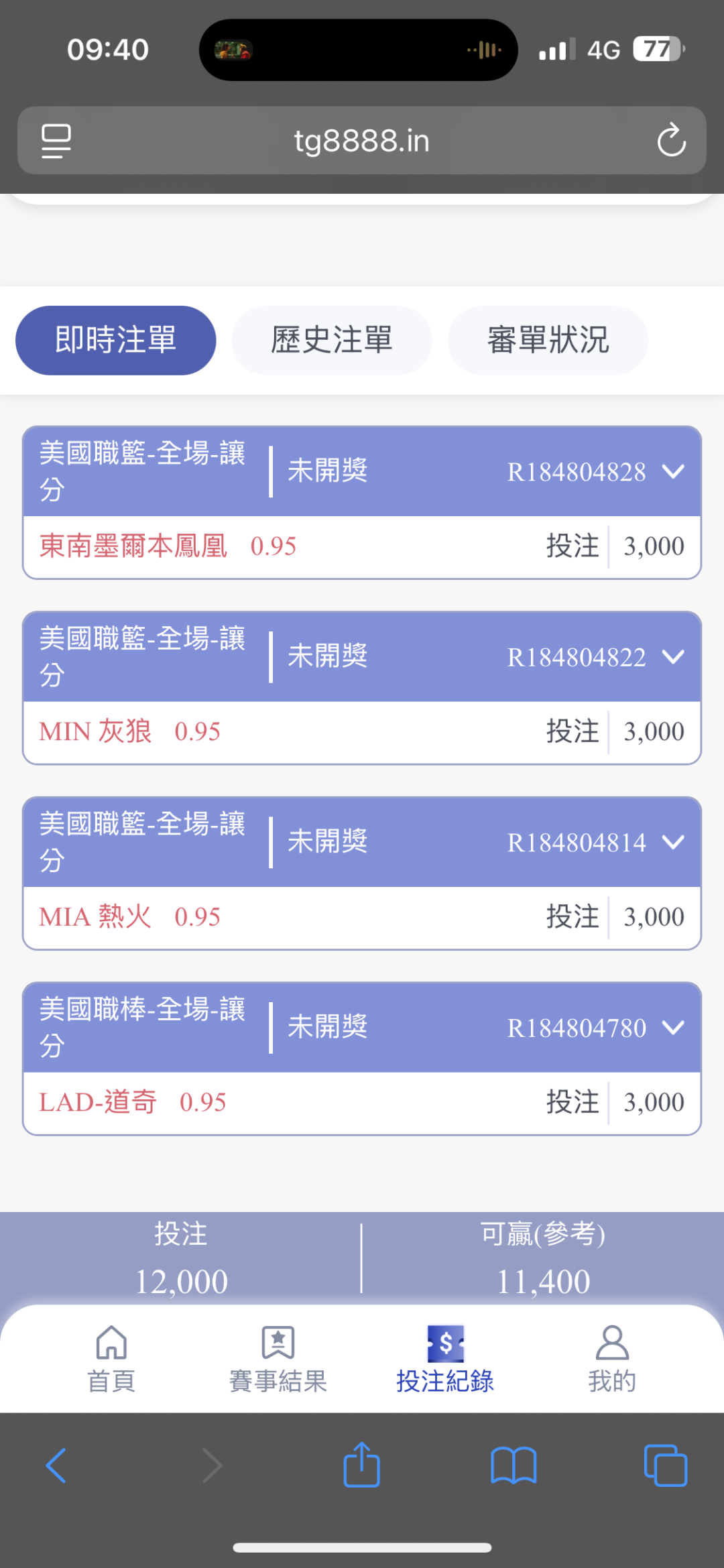
Task: Select the 即時注單 tab
Action: pos(116,341)
